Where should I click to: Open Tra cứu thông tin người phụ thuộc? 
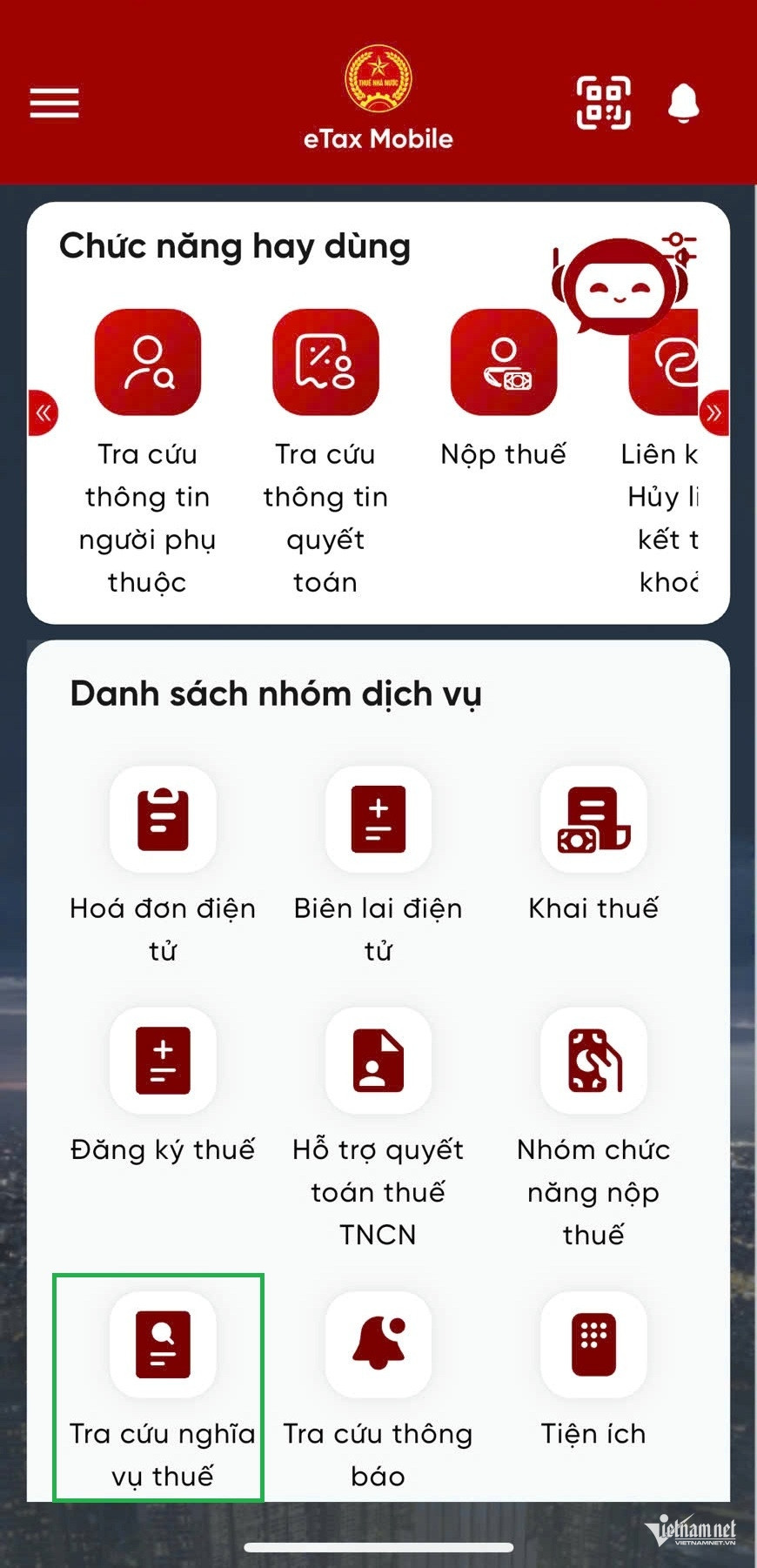coord(148,362)
